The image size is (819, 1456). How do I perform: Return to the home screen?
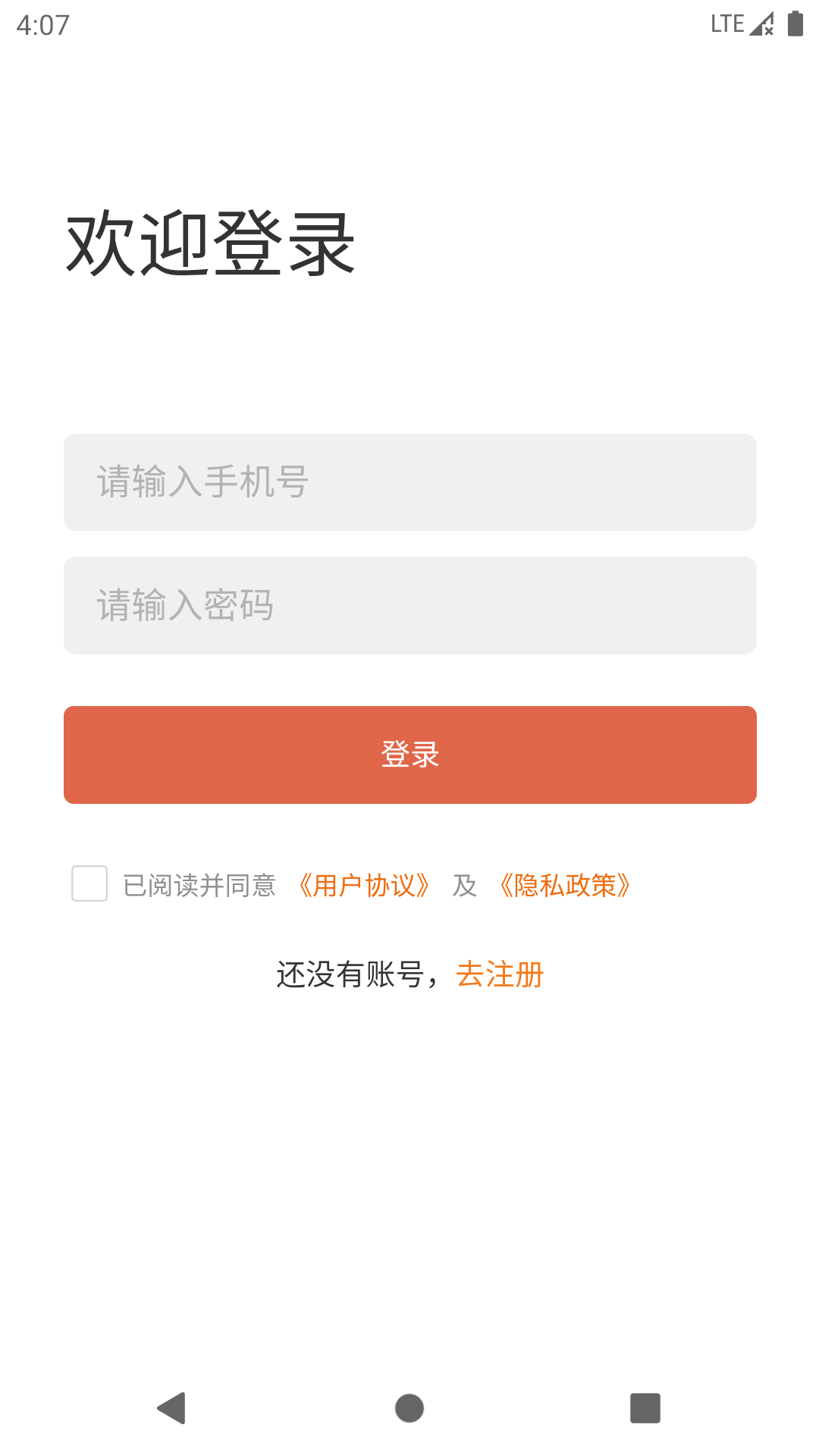pos(409,1408)
